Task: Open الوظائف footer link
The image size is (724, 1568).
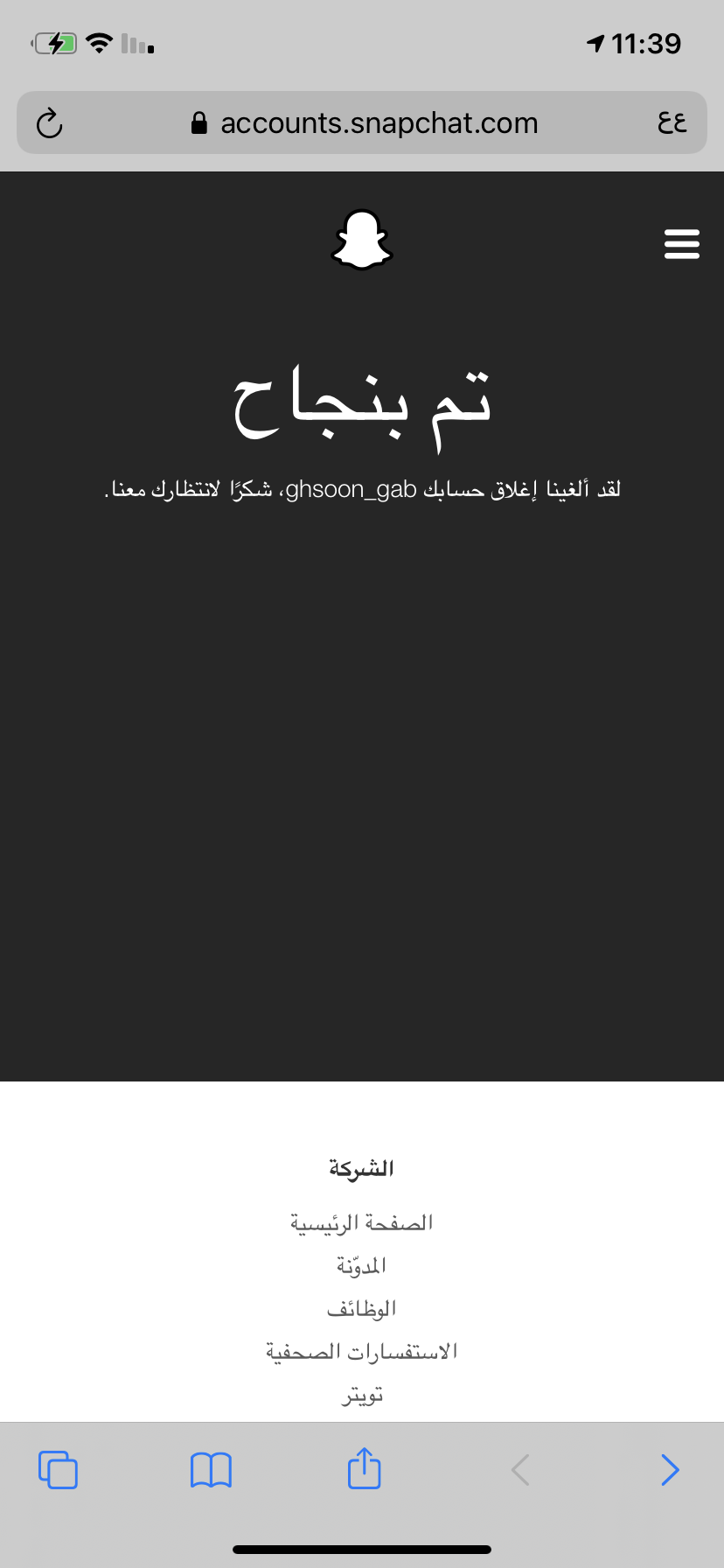Action: (362, 1308)
